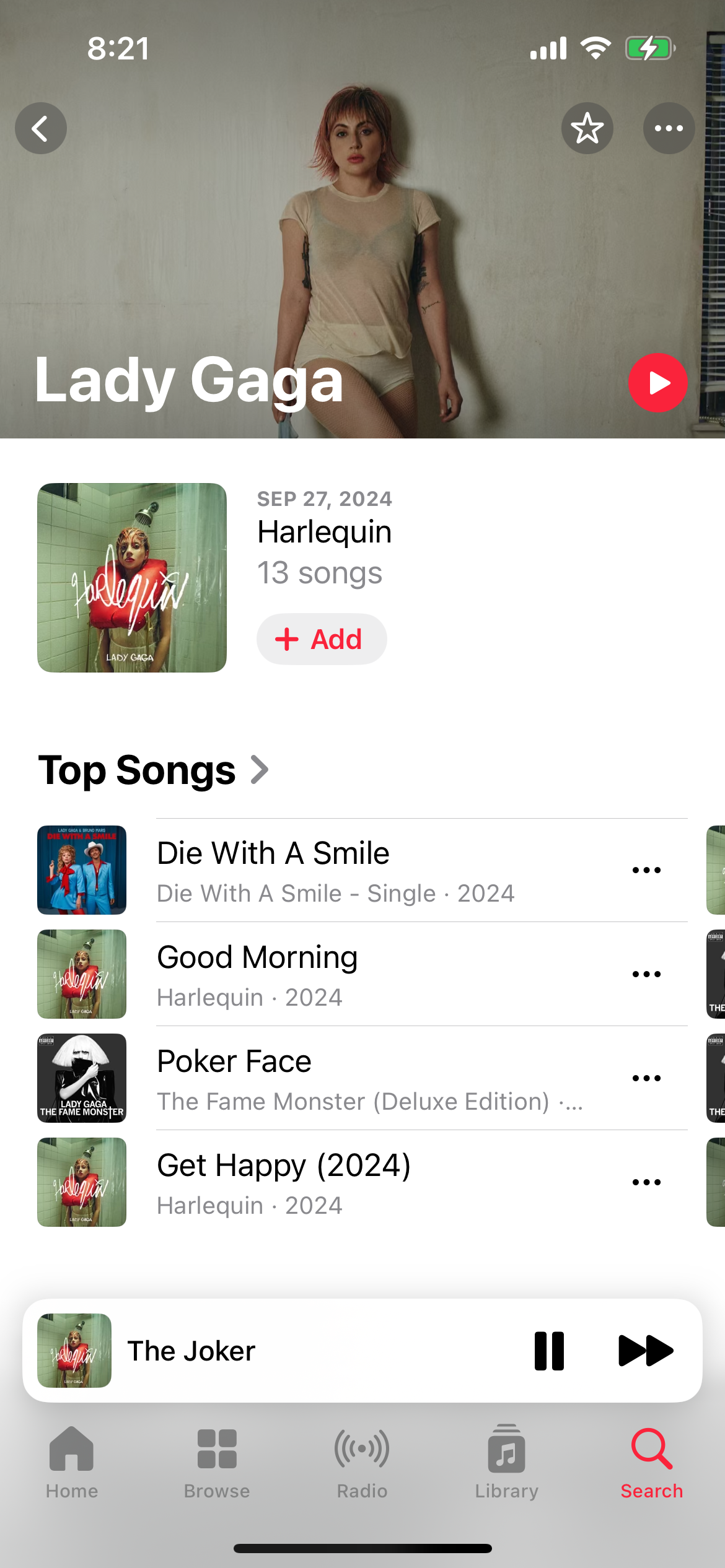Switch to the Library tab
Image resolution: width=725 pixels, height=1568 pixels.
coord(507,1463)
